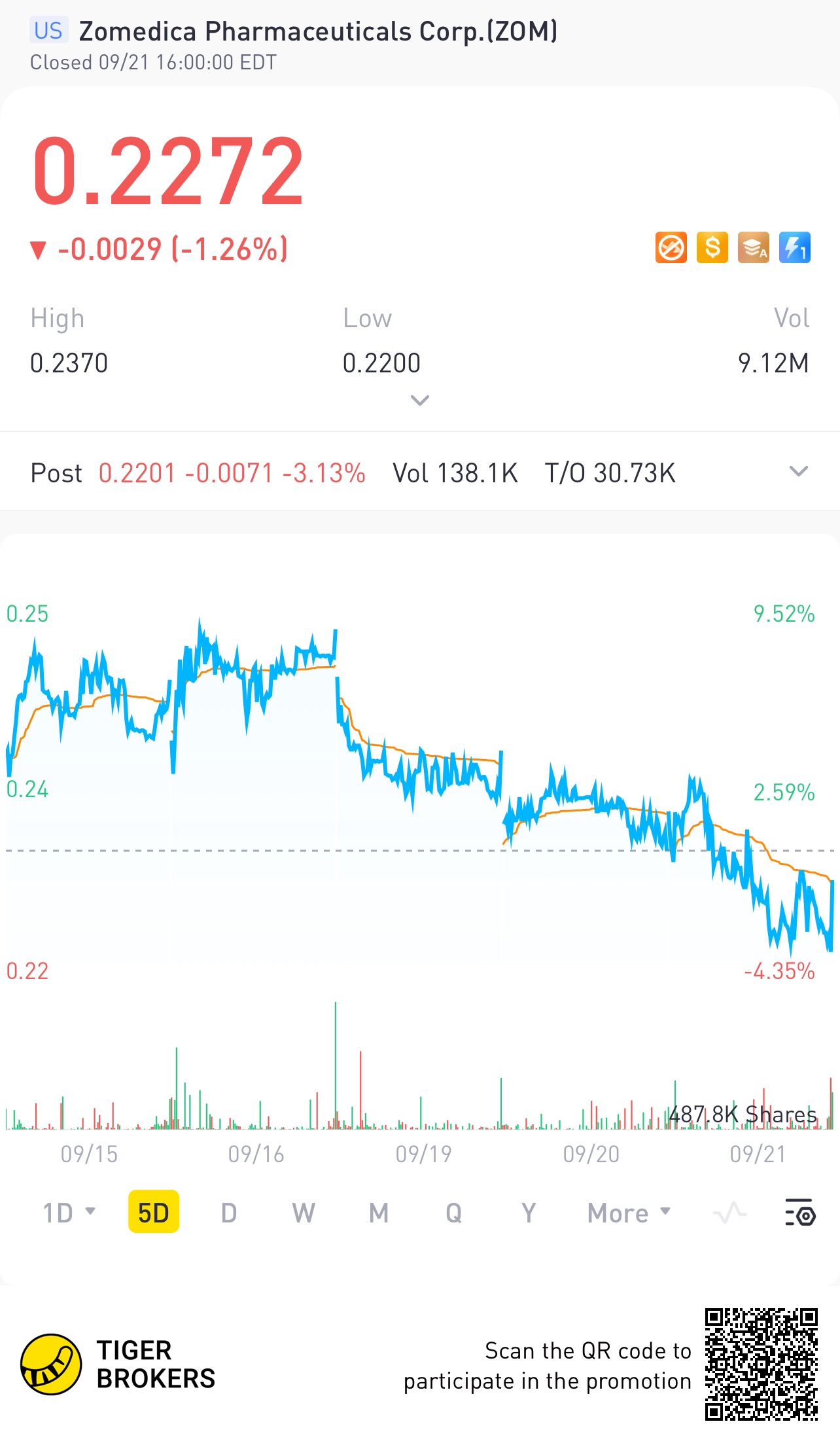The height and width of the screenshot is (1443, 840).
Task: Expand the Post-market quote row
Action: pos(799,471)
